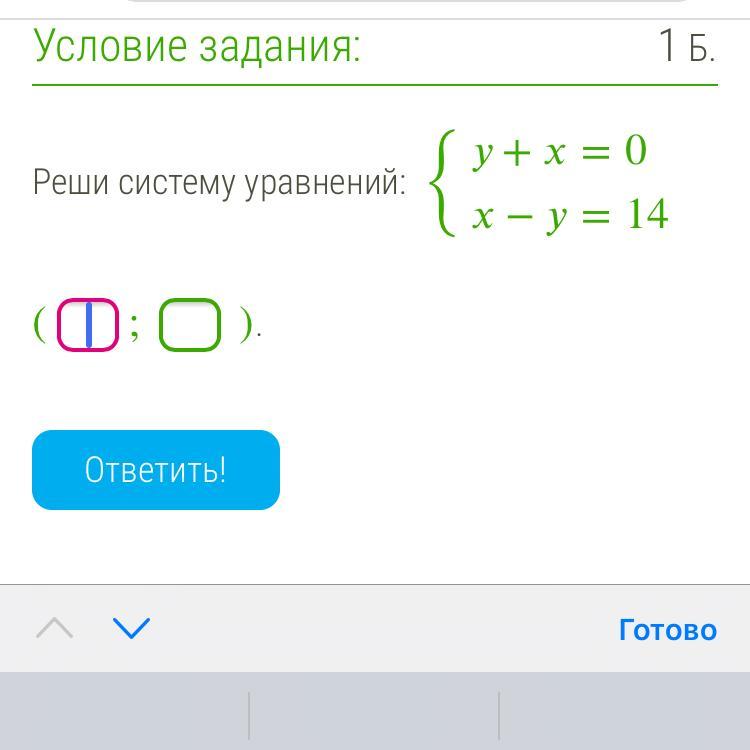
Task: Submit answer with Ответить! button
Action: coord(156,470)
